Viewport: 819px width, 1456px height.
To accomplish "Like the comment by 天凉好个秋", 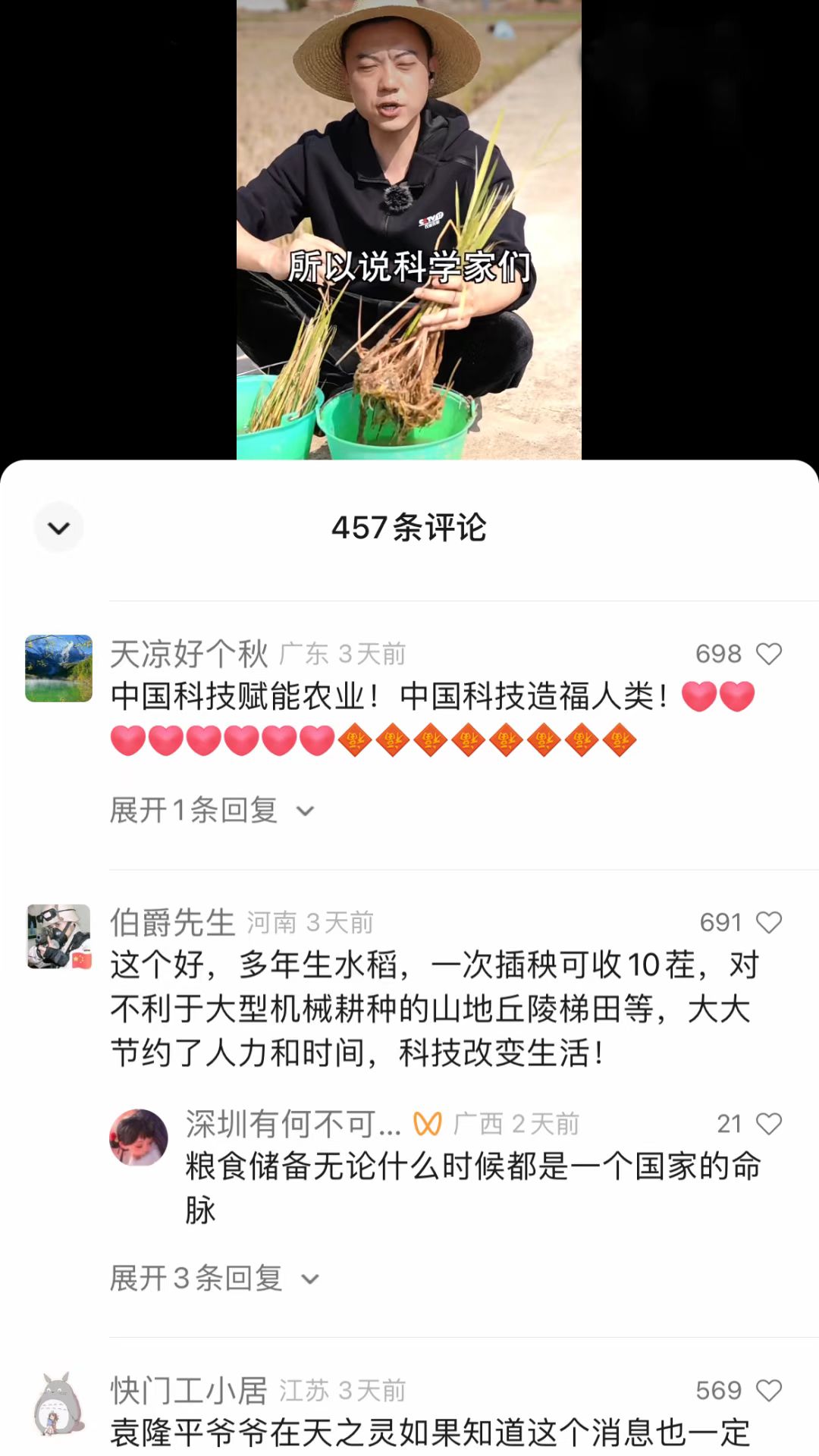I will point(769,654).
